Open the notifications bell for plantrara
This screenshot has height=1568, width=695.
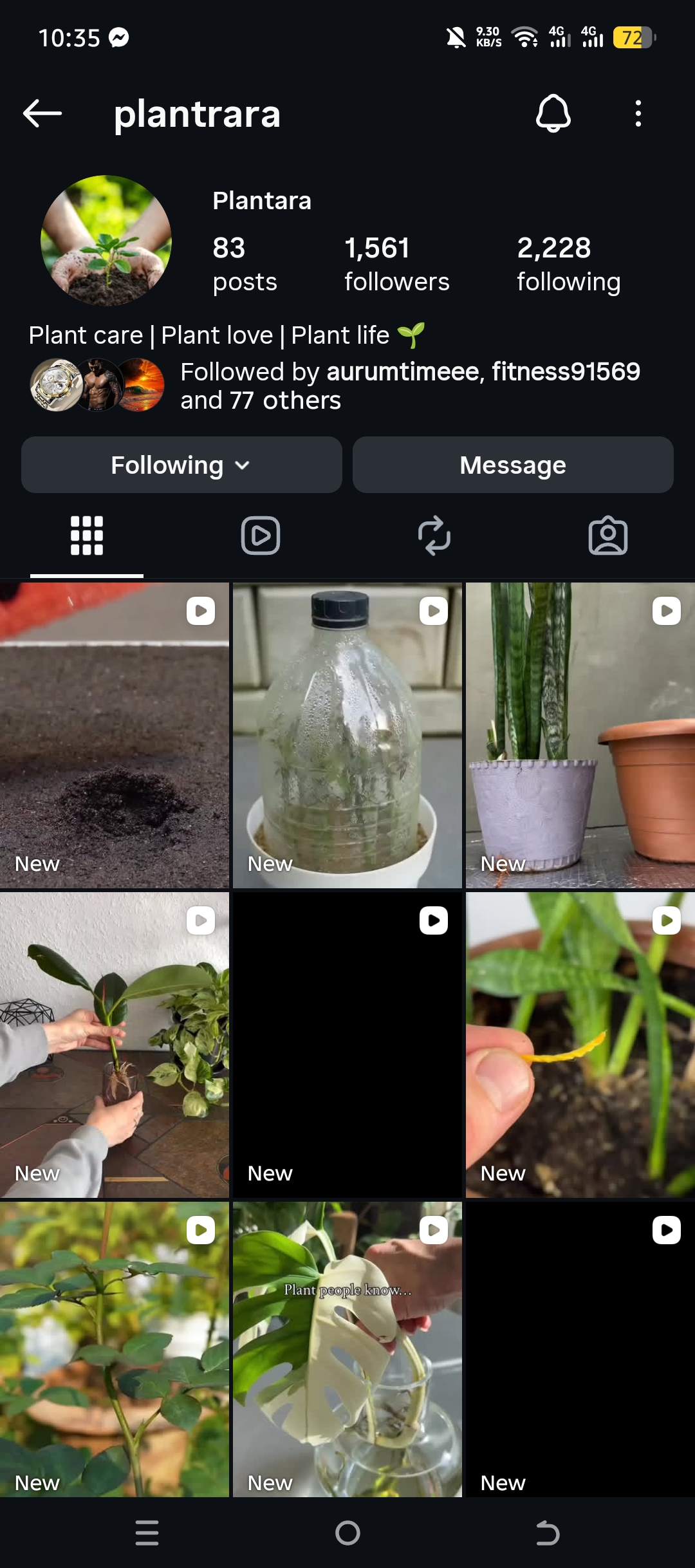(553, 114)
